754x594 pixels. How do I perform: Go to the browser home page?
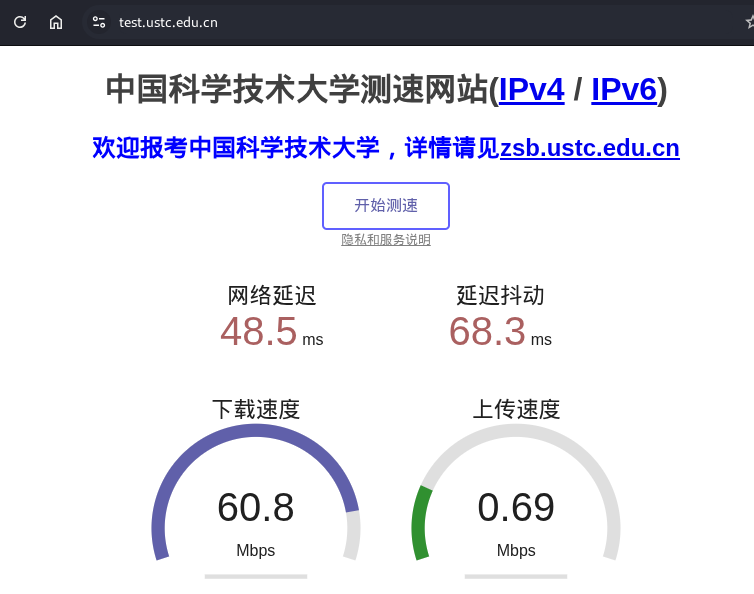click(56, 22)
